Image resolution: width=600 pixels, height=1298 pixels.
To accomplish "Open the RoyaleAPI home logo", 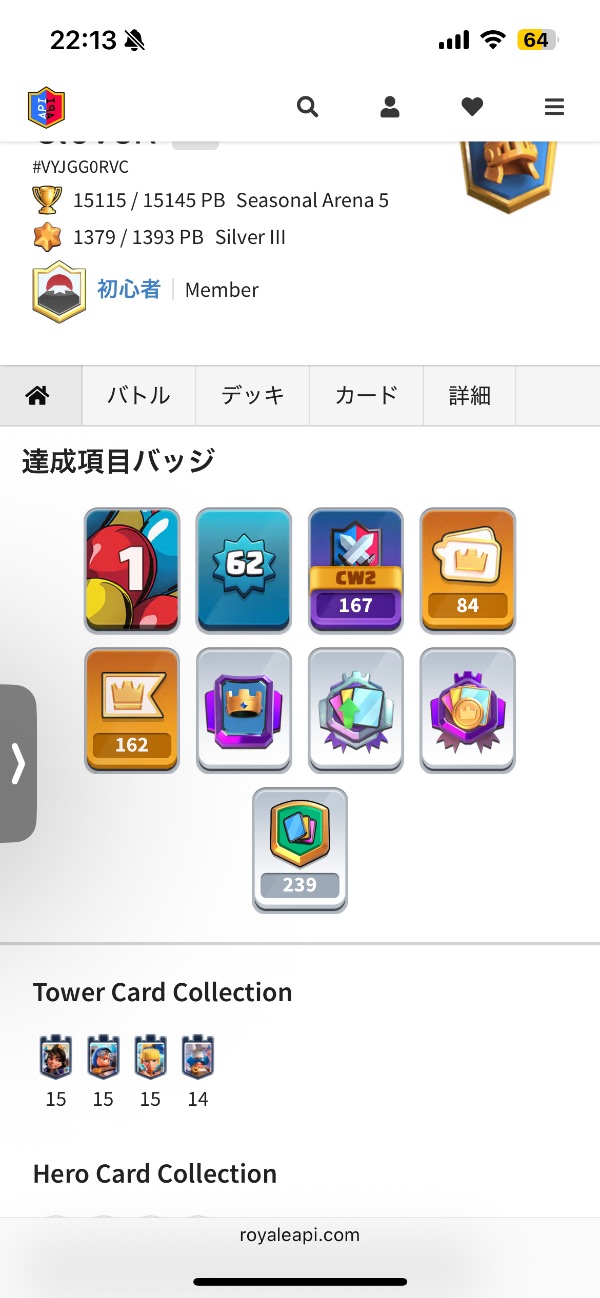I will [46, 107].
